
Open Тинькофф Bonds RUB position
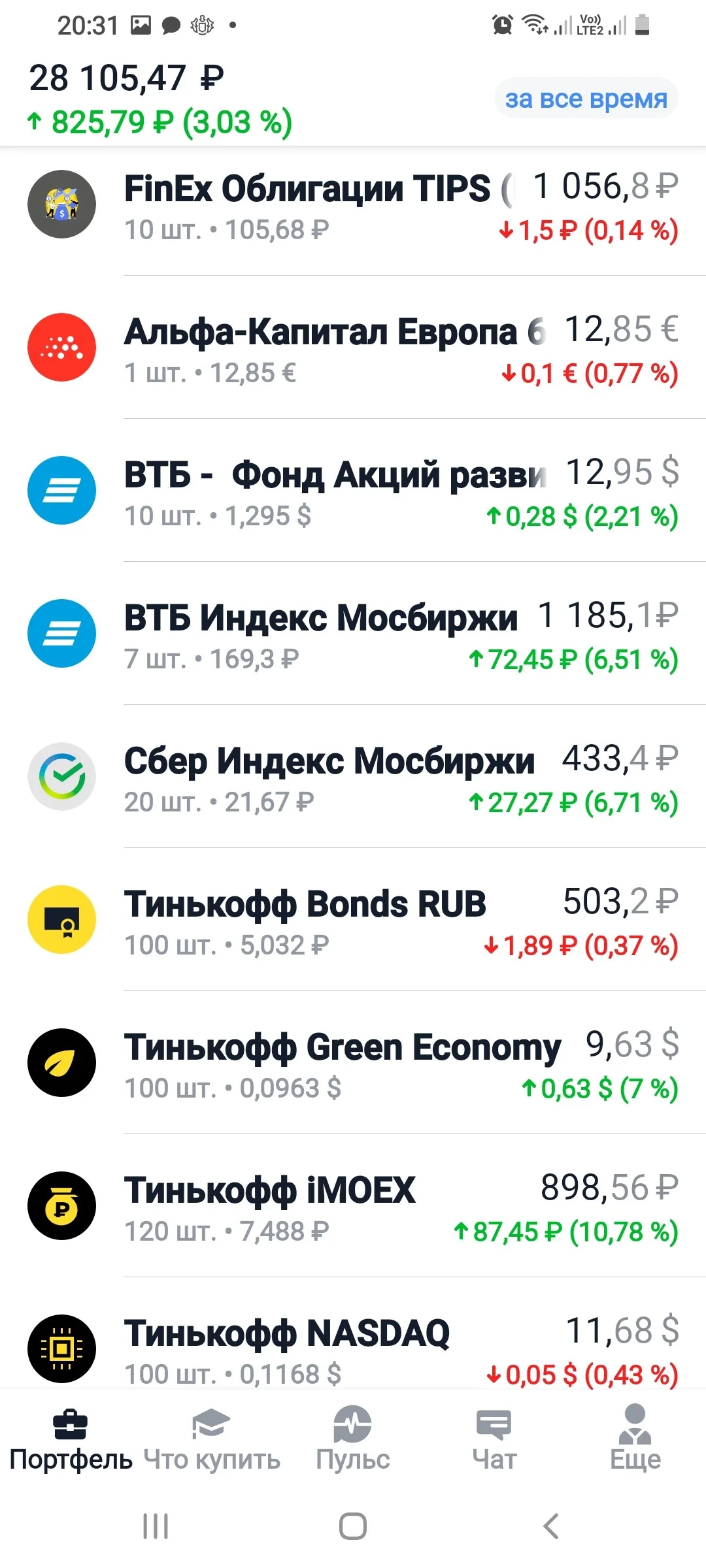coord(353,920)
